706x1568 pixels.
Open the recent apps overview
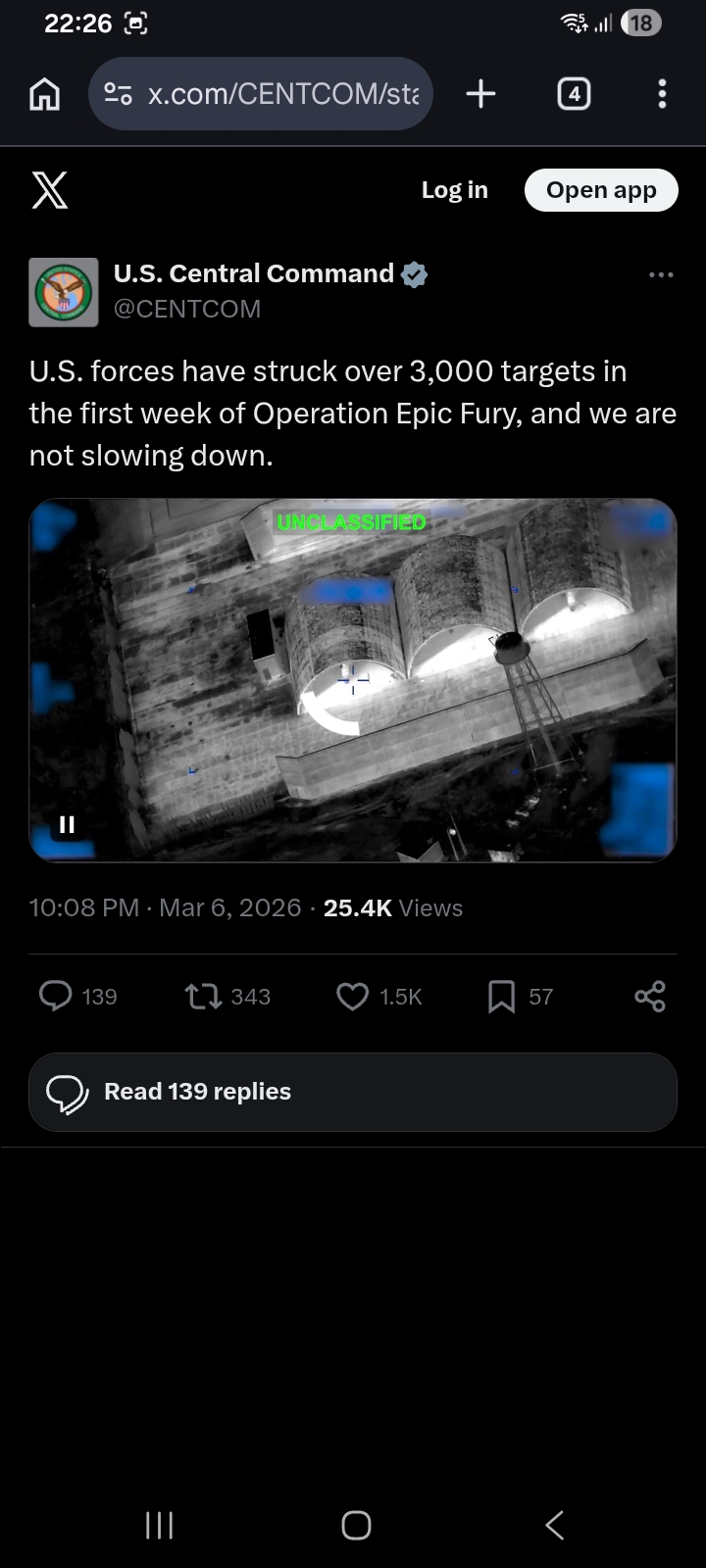pos(159,1525)
